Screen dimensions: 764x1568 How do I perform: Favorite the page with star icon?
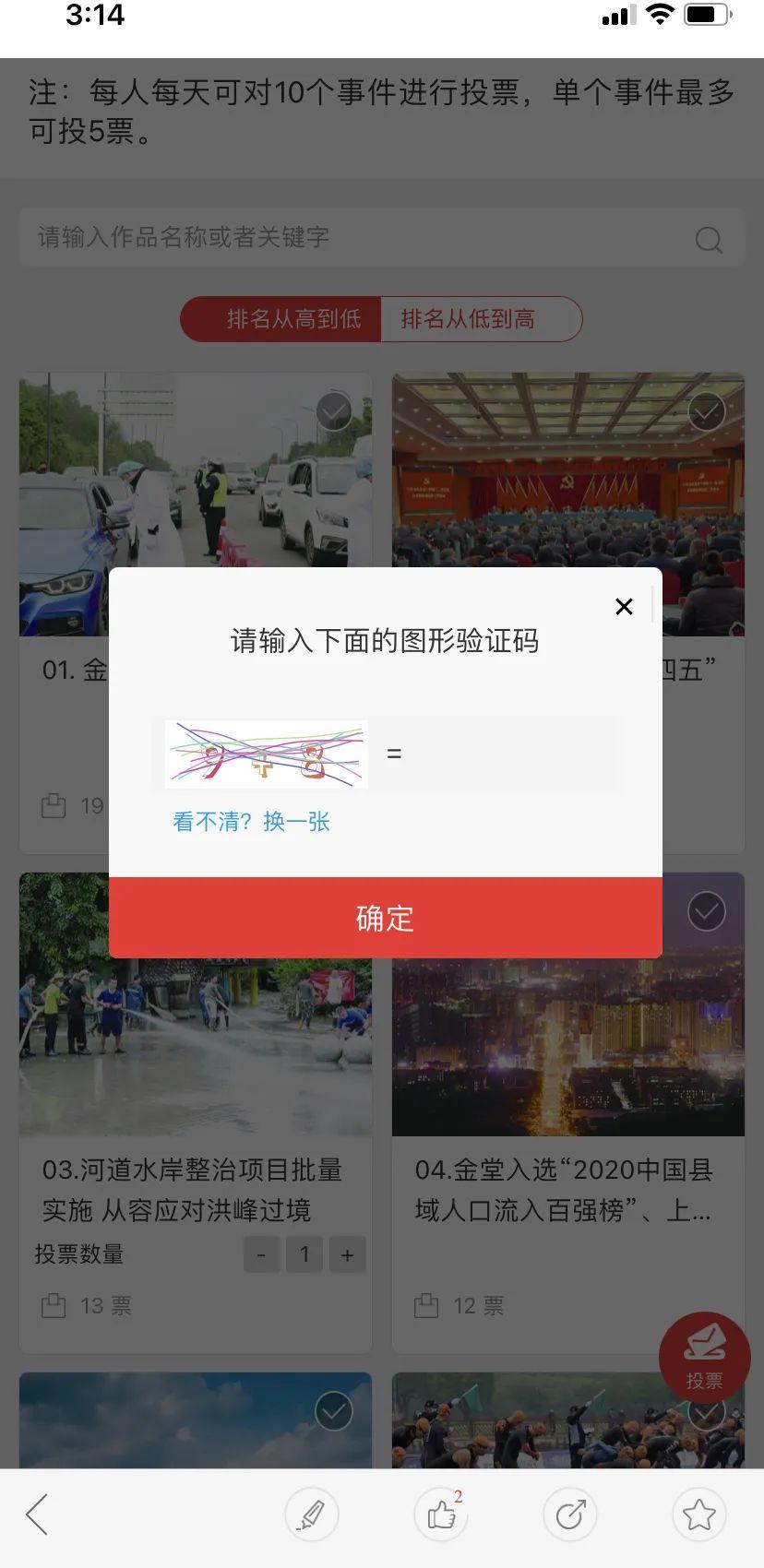pos(698,1515)
